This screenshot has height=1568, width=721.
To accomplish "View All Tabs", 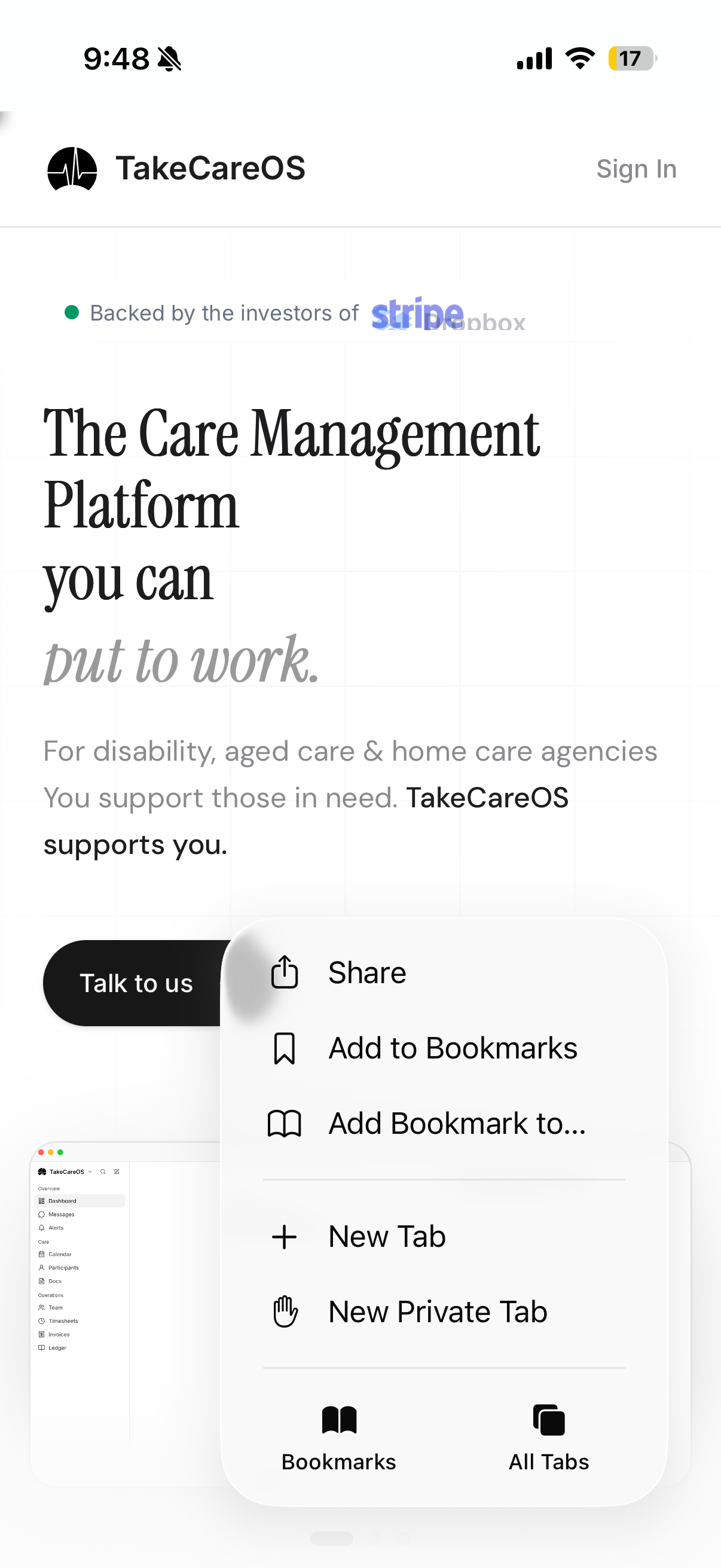I will [548, 1438].
